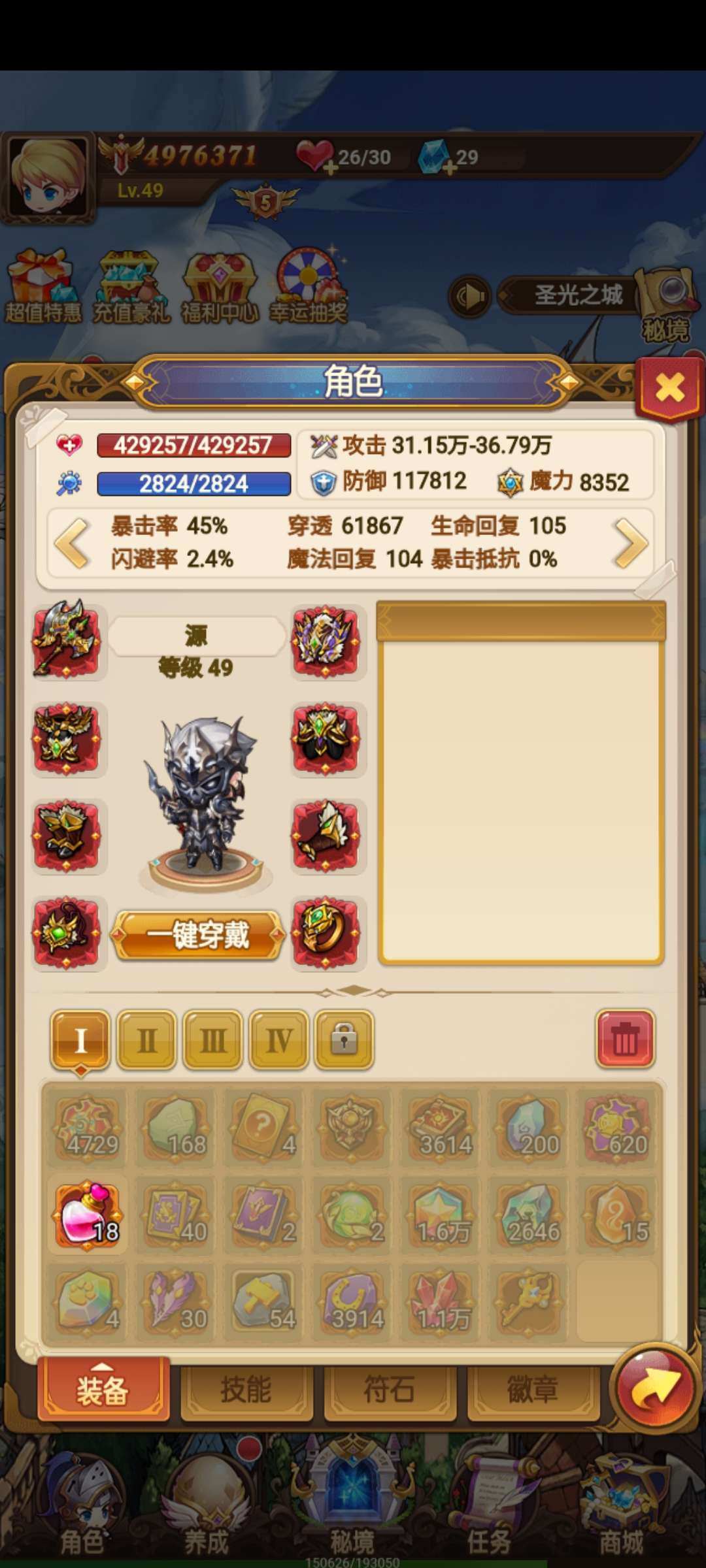Switch to inventory page IV
Screen dimensions: 706x1568
pyautogui.click(x=278, y=1039)
